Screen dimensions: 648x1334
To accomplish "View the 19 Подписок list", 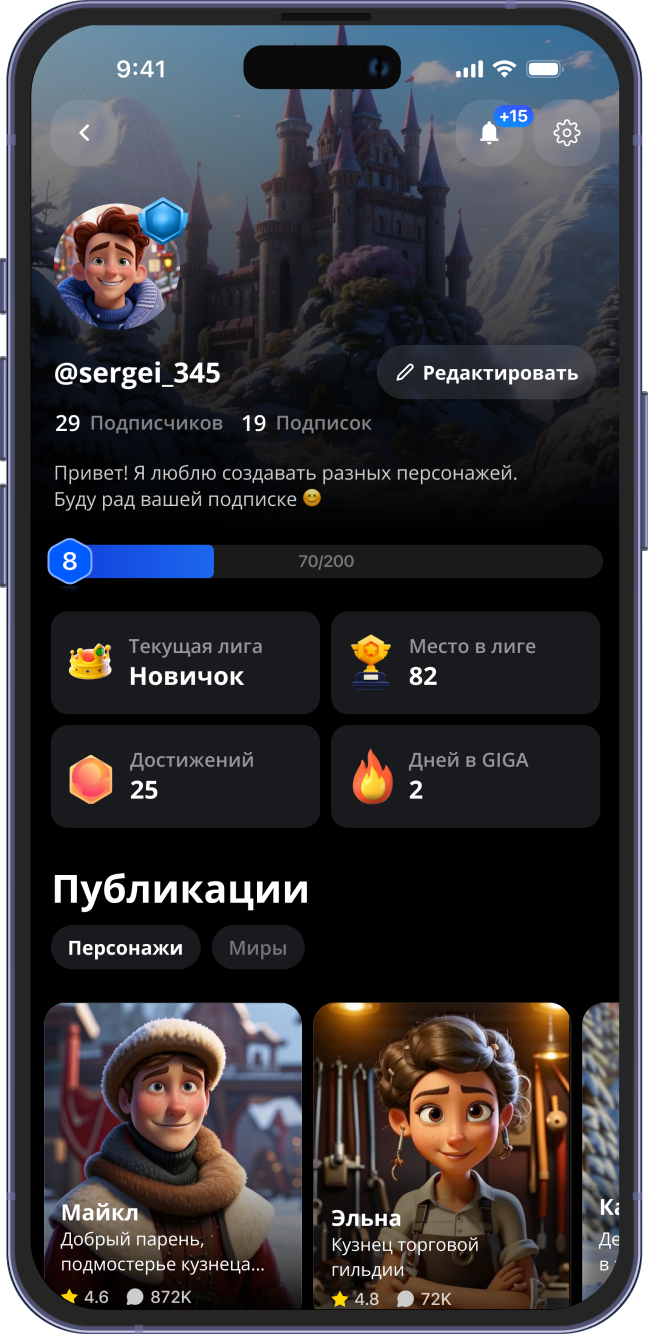I will pyautogui.click(x=307, y=423).
